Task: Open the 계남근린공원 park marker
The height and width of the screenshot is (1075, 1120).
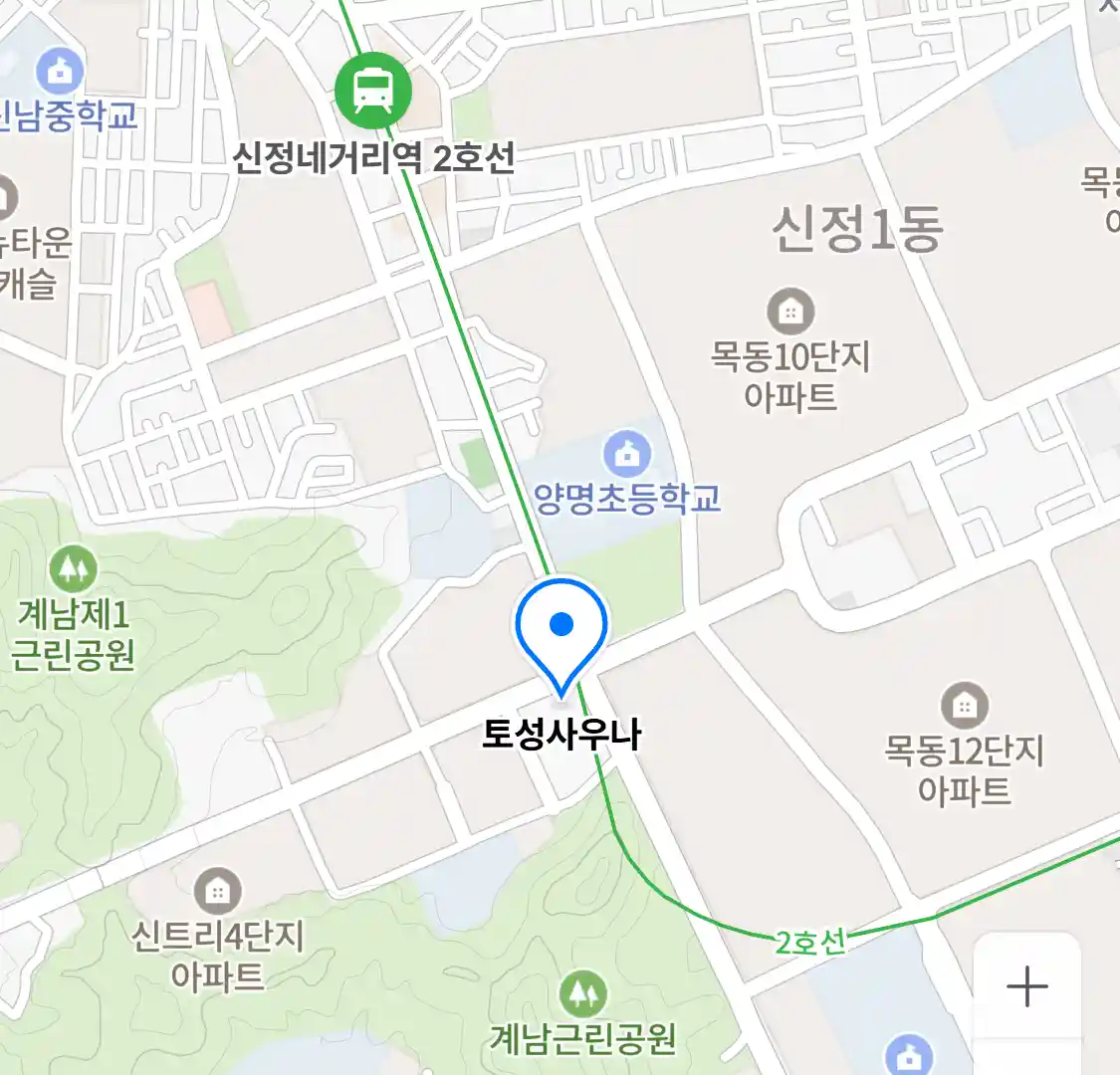Action: tap(582, 993)
